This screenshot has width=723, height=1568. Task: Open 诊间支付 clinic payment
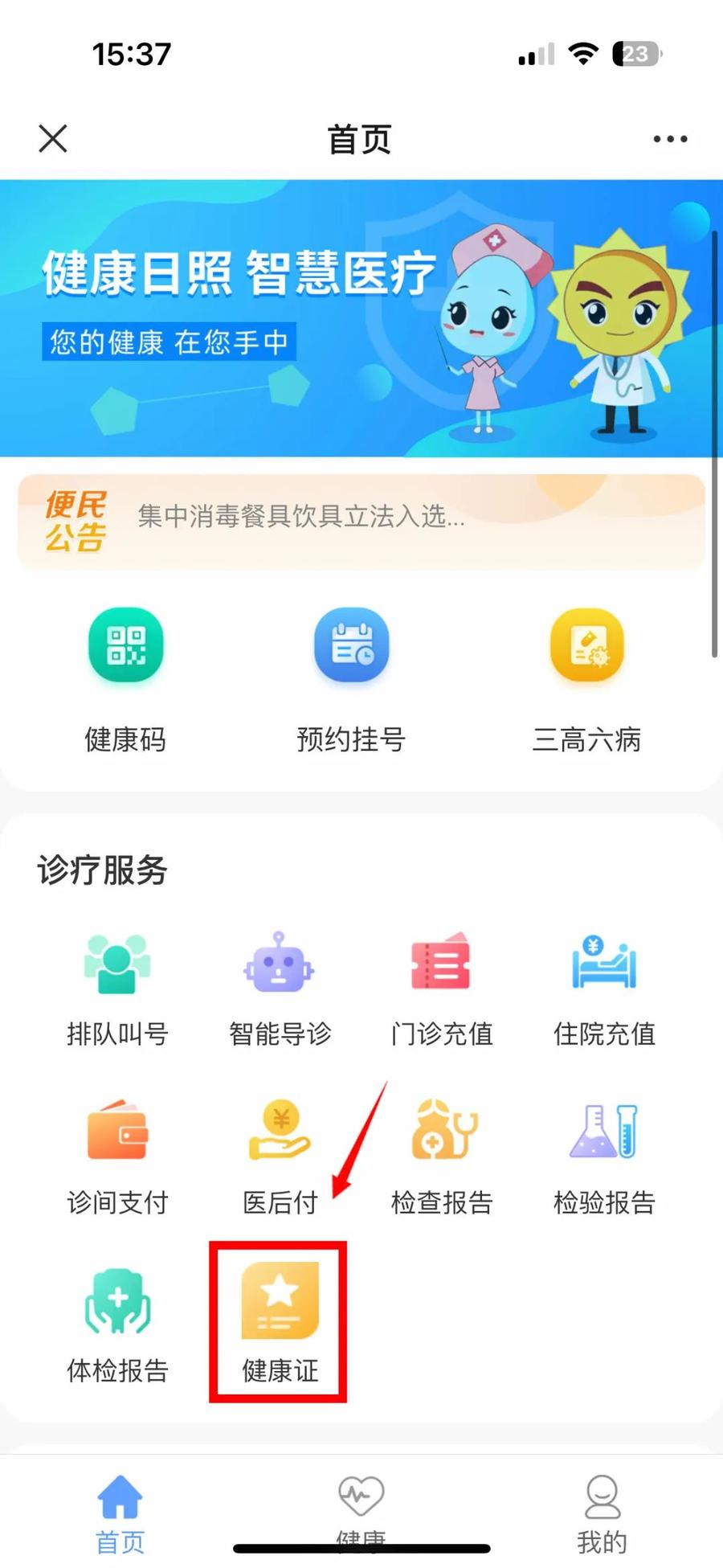click(x=117, y=1158)
